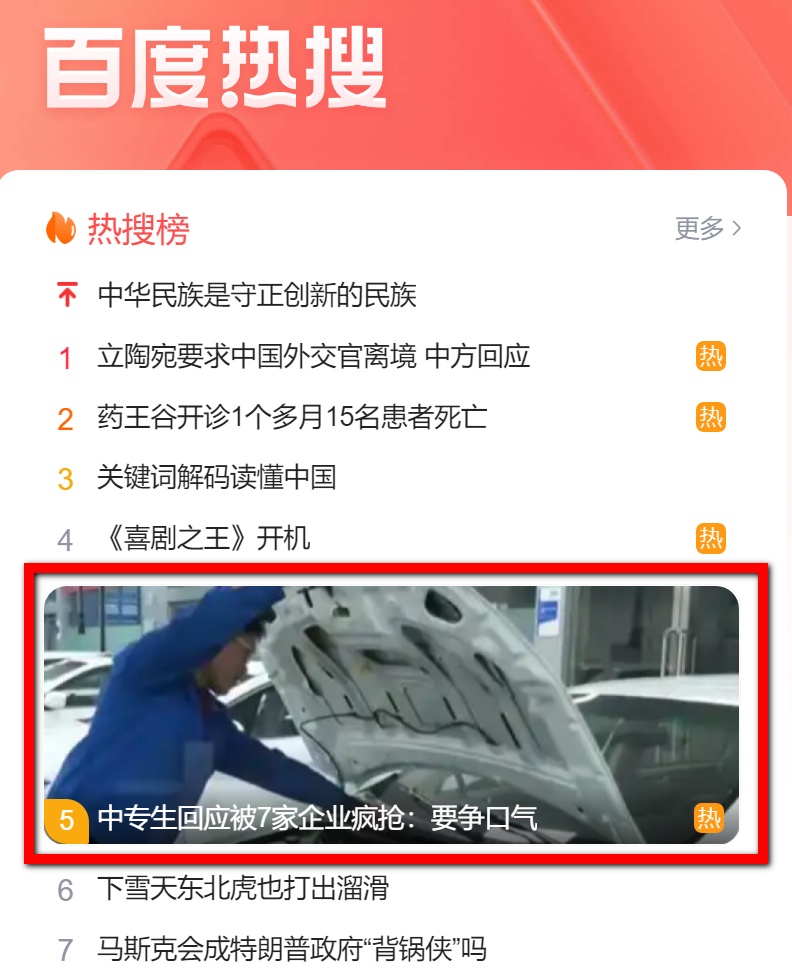Open hot search 下雪天东北虎也打出溜滑
Image resolution: width=792 pixels, height=968 pixels.
(242, 888)
